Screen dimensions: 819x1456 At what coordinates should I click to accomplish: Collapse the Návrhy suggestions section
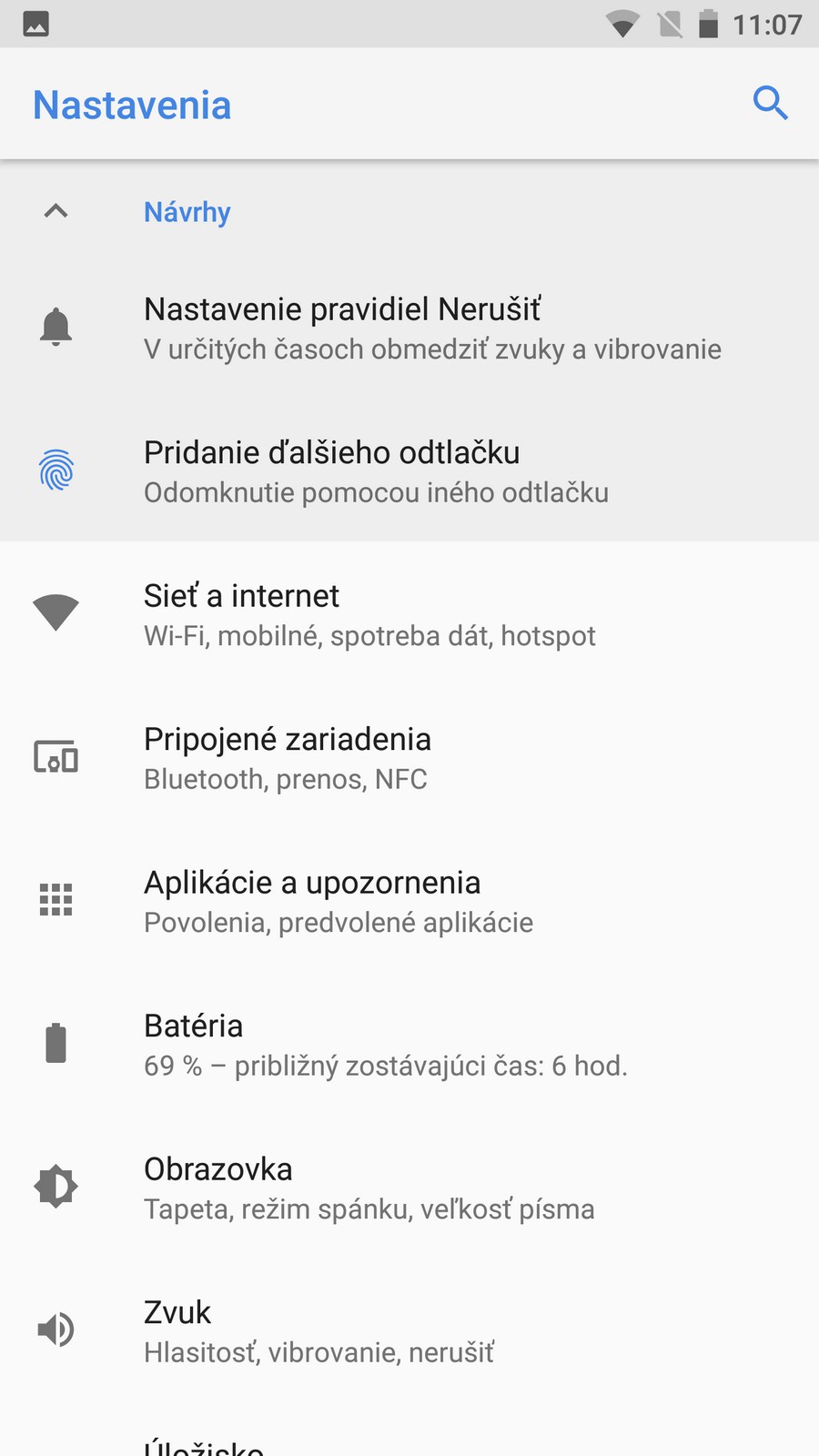point(56,212)
